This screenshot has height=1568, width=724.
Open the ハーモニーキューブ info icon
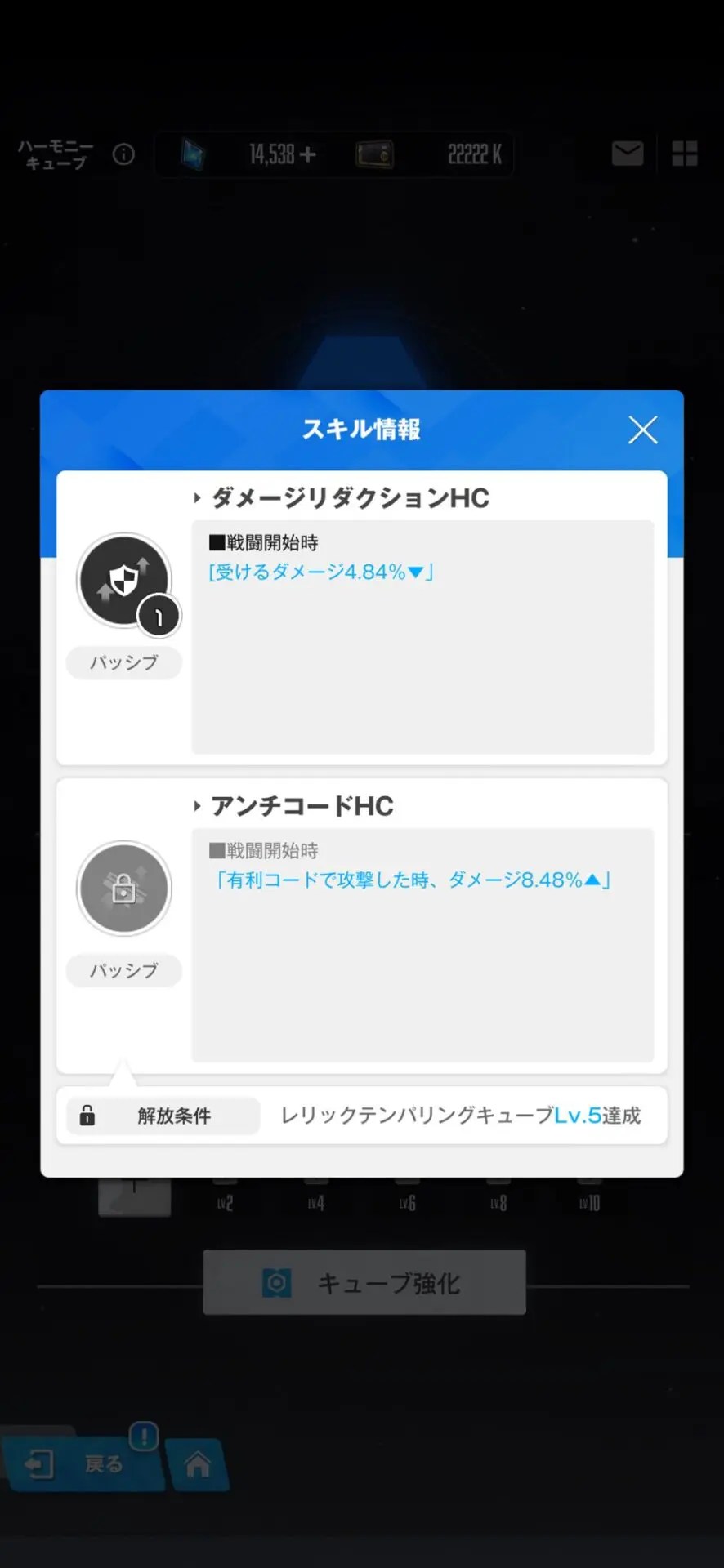pos(123,154)
